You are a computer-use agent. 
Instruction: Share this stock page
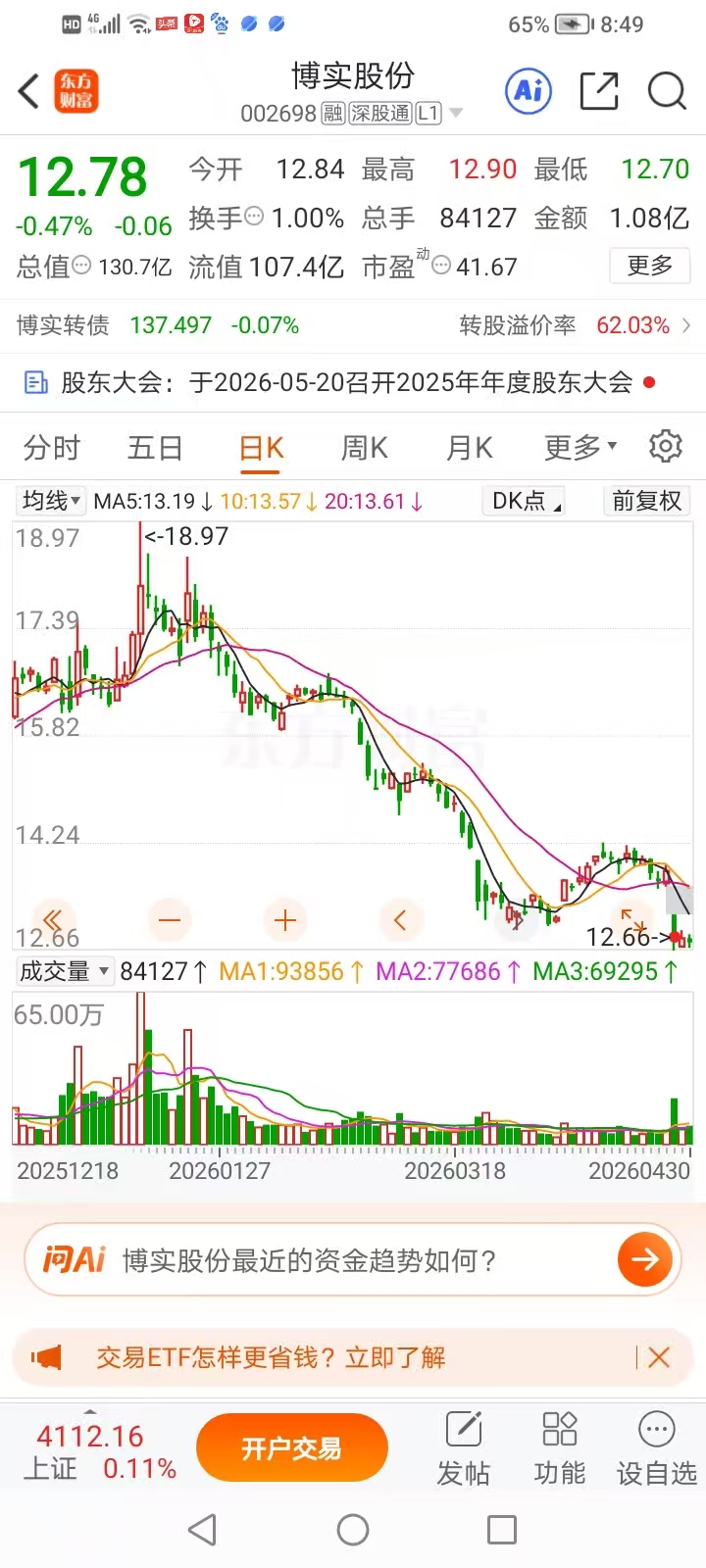coord(599,91)
